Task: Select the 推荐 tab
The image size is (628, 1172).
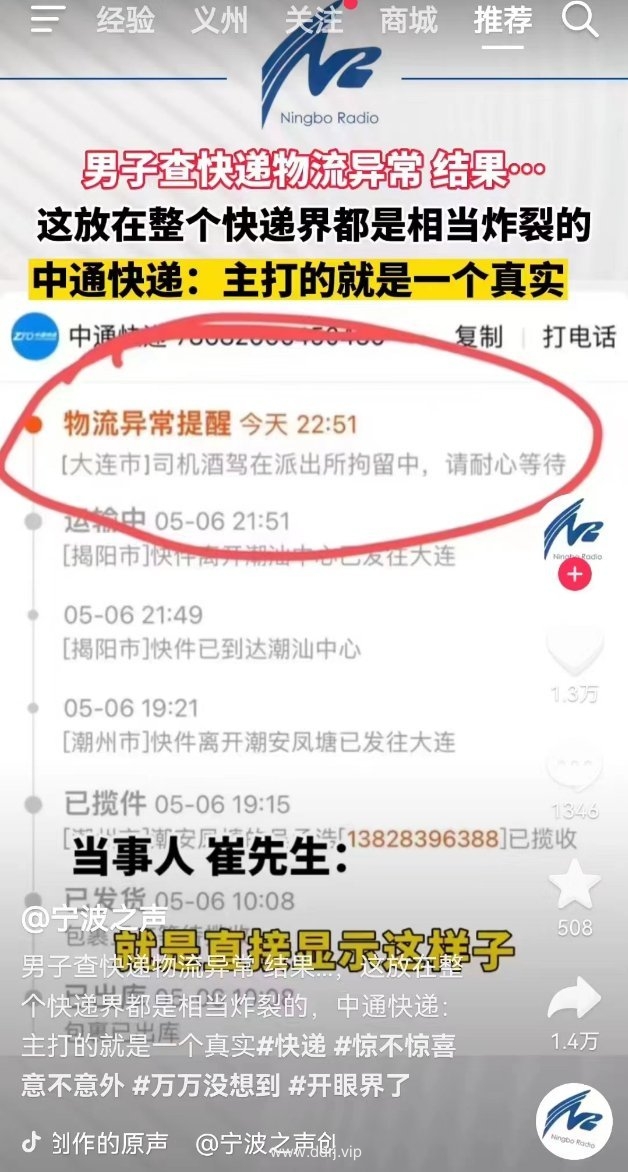Action: (x=502, y=20)
